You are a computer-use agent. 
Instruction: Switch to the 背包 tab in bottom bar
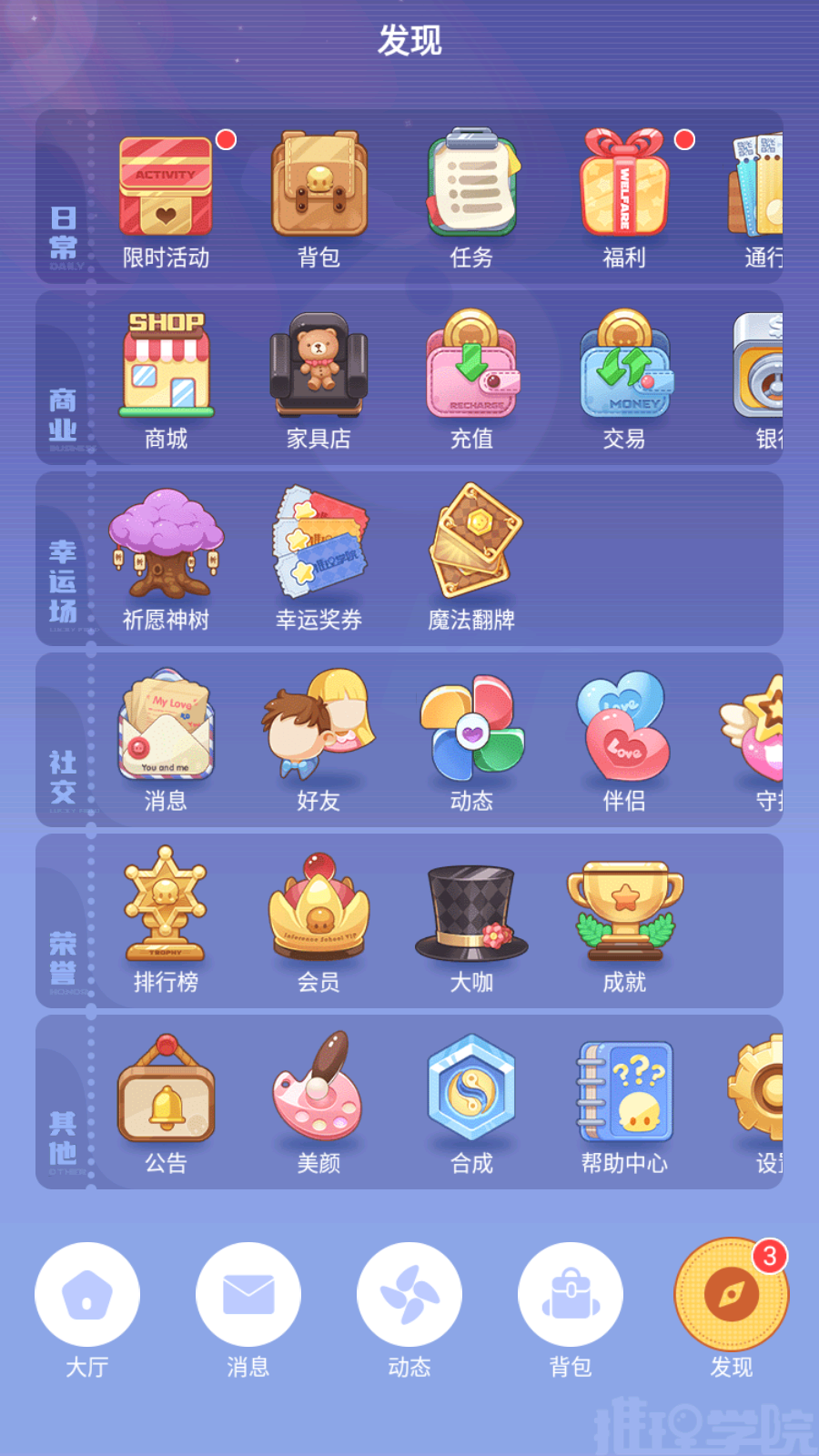(x=571, y=1295)
